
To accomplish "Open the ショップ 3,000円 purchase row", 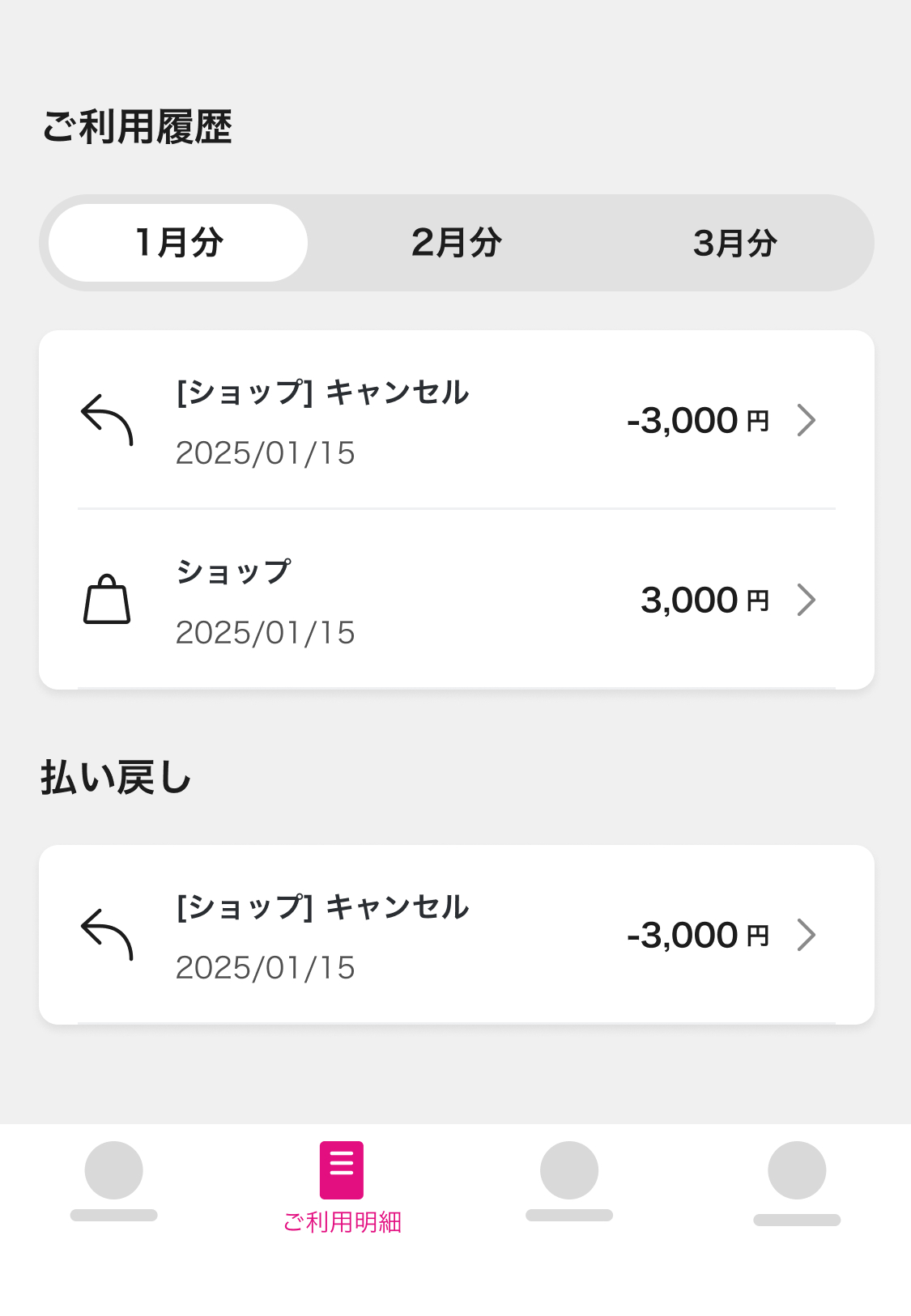I will tap(456, 600).
